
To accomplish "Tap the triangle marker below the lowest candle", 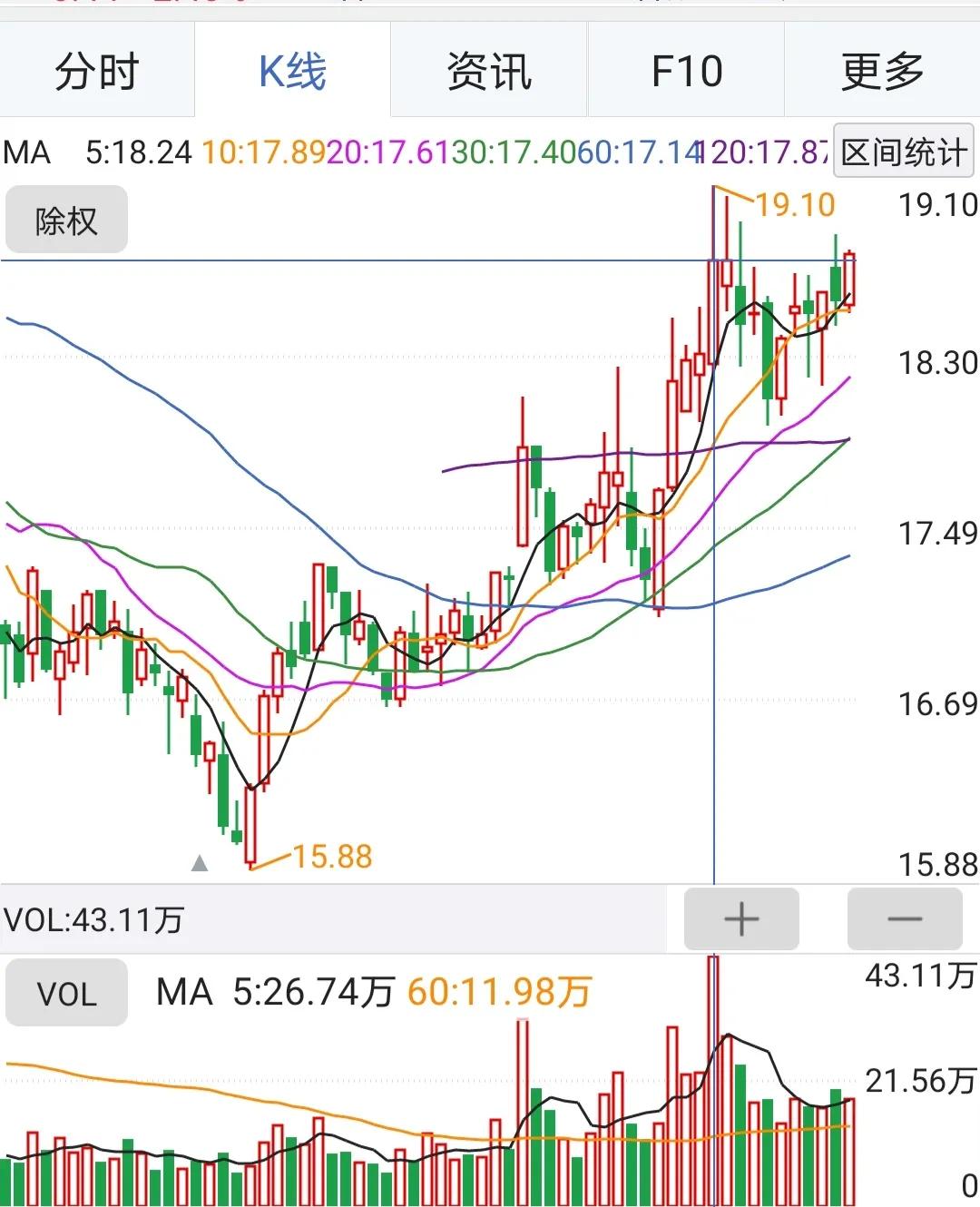I will click(x=199, y=863).
